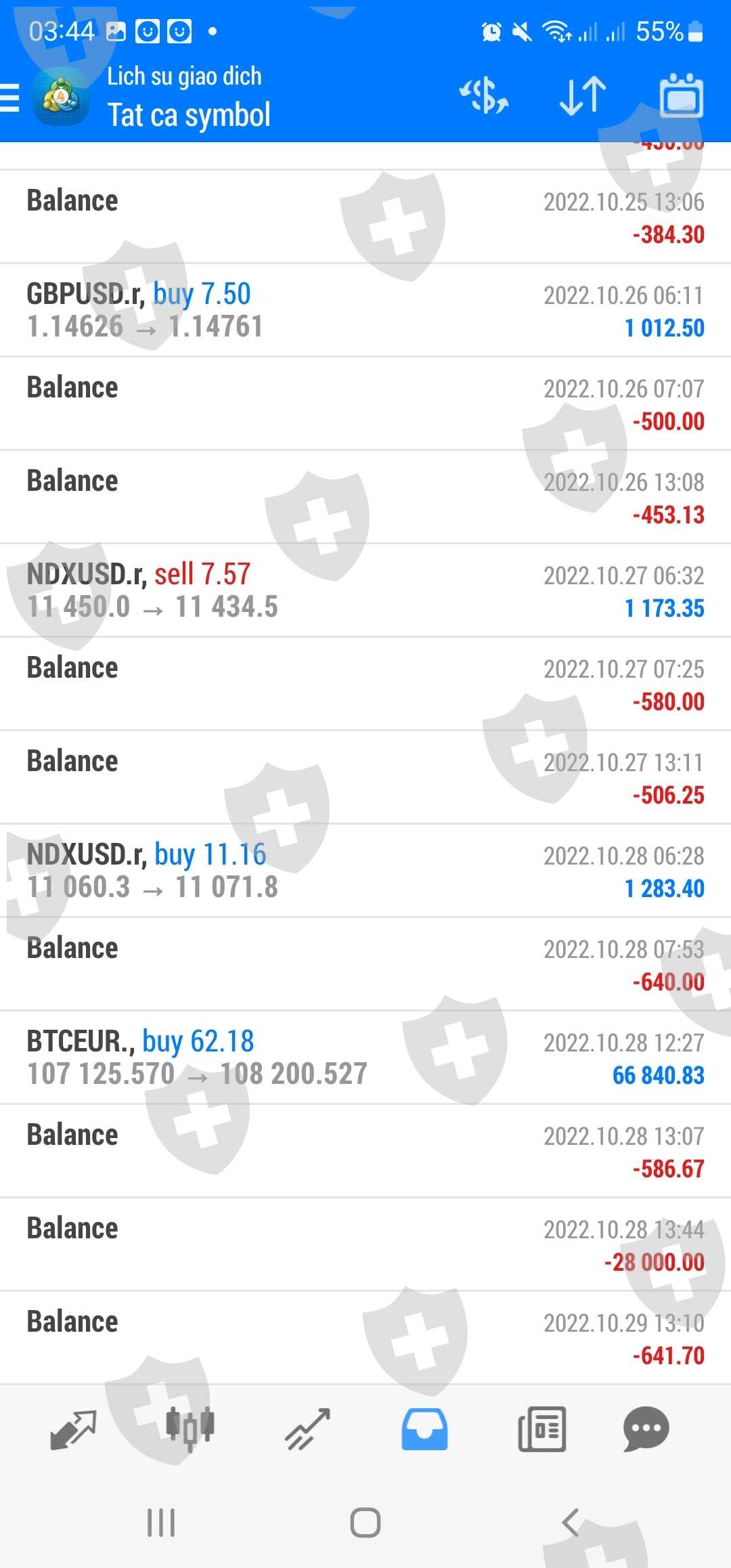Open the NDXUSD.r buy 11.16 trade
Image resolution: width=731 pixels, height=1568 pixels.
coord(365,871)
